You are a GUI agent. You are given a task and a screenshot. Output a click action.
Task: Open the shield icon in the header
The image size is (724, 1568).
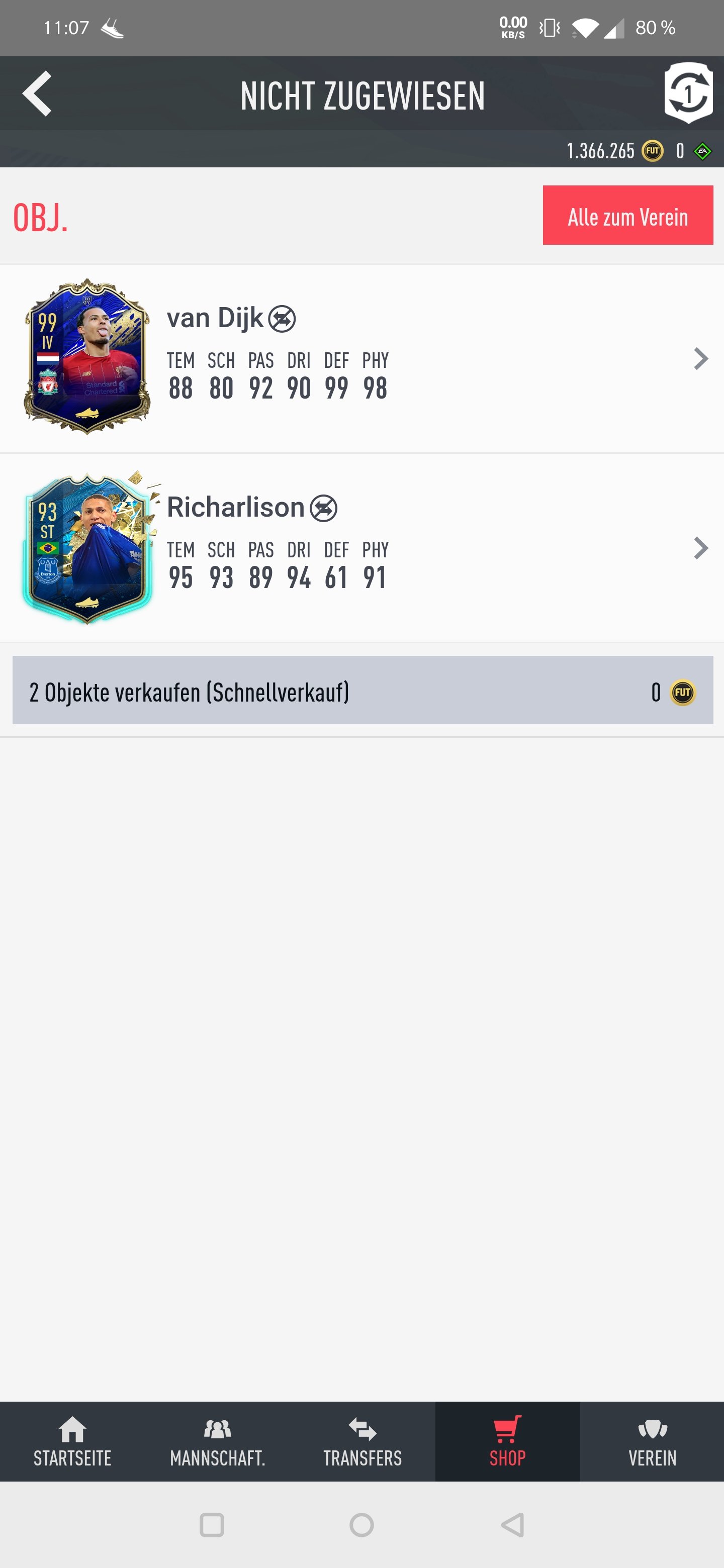click(x=688, y=93)
